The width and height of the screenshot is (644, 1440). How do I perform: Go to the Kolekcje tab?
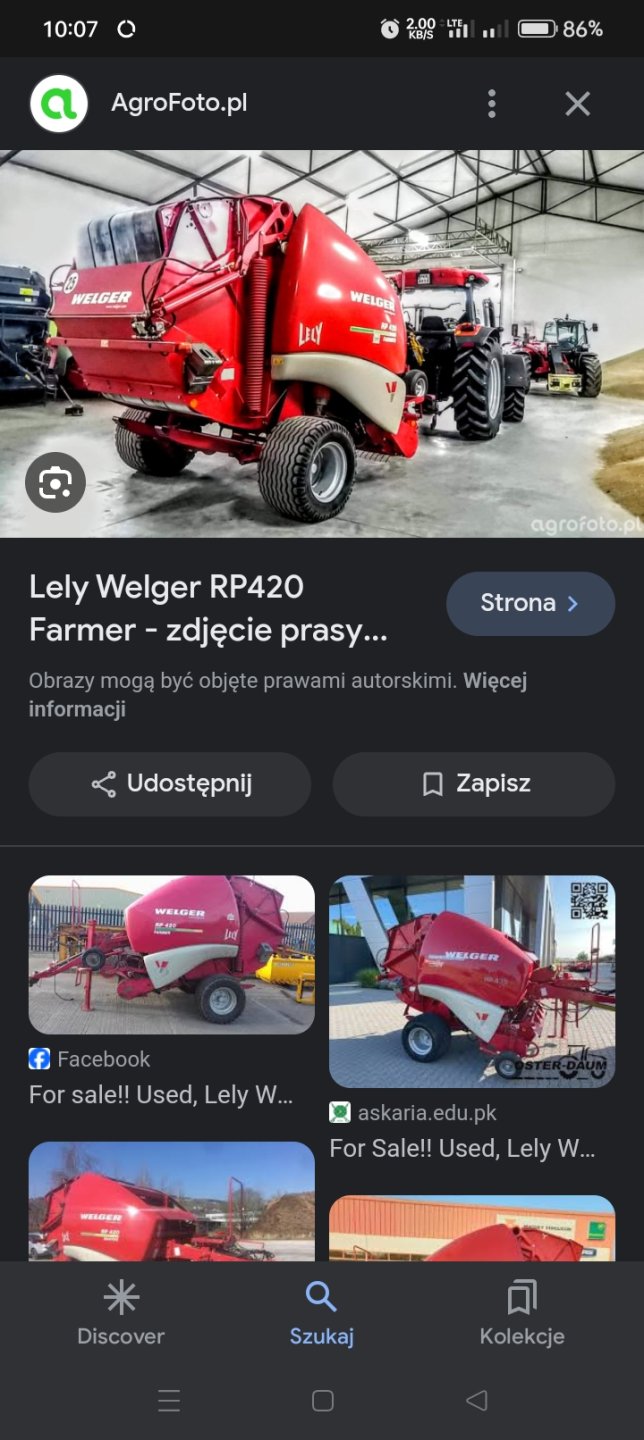coord(521,1314)
